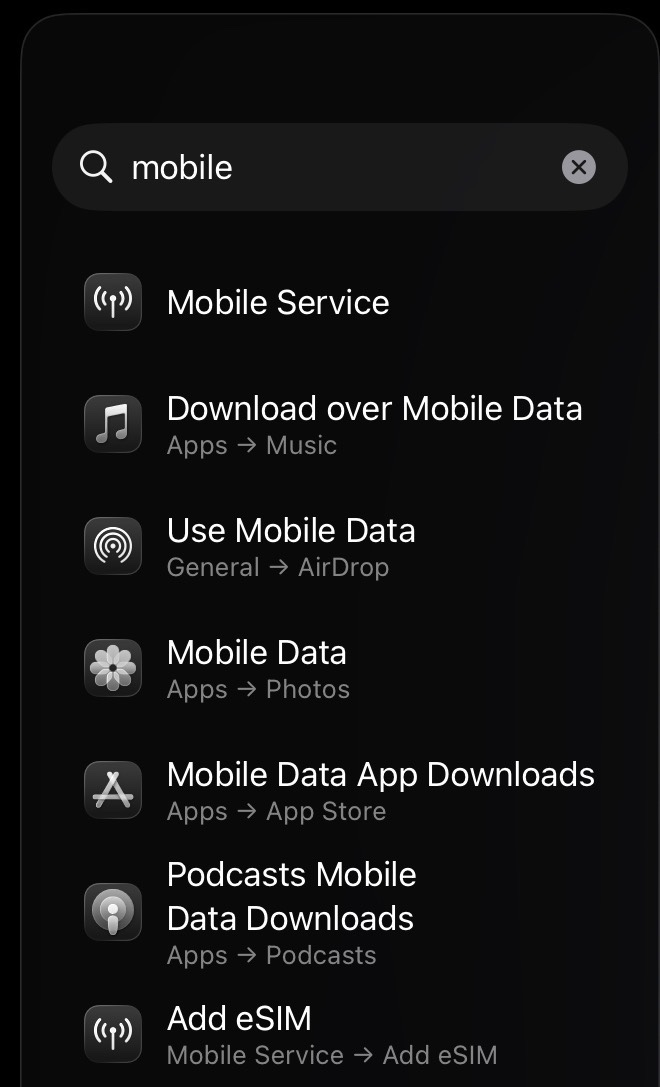
Task: Select Use Mobile Data under AirDrop
Action: point(290,546)
